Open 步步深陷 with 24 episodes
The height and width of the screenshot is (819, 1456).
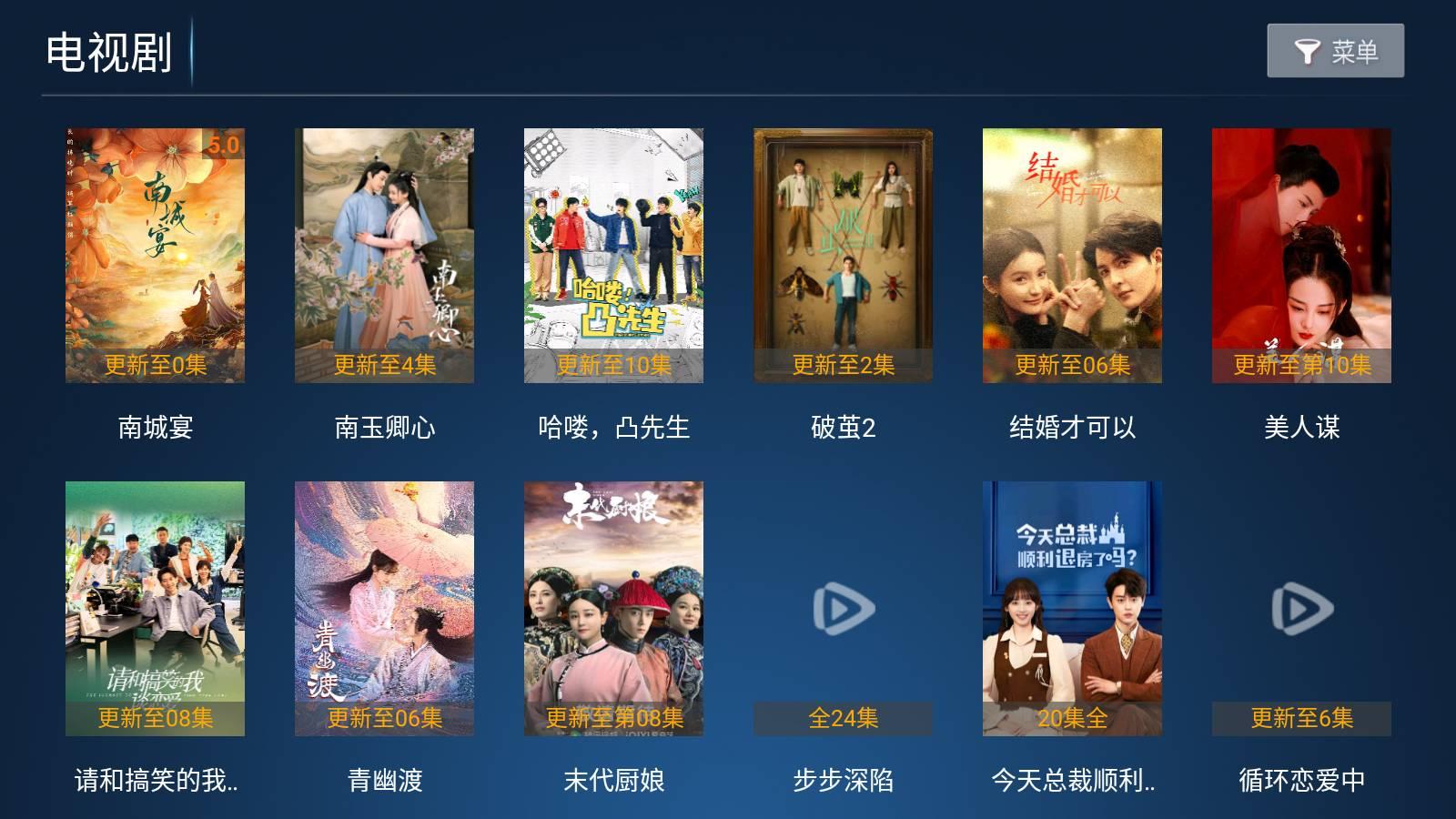pyautogui.click(x=843, y=608)
